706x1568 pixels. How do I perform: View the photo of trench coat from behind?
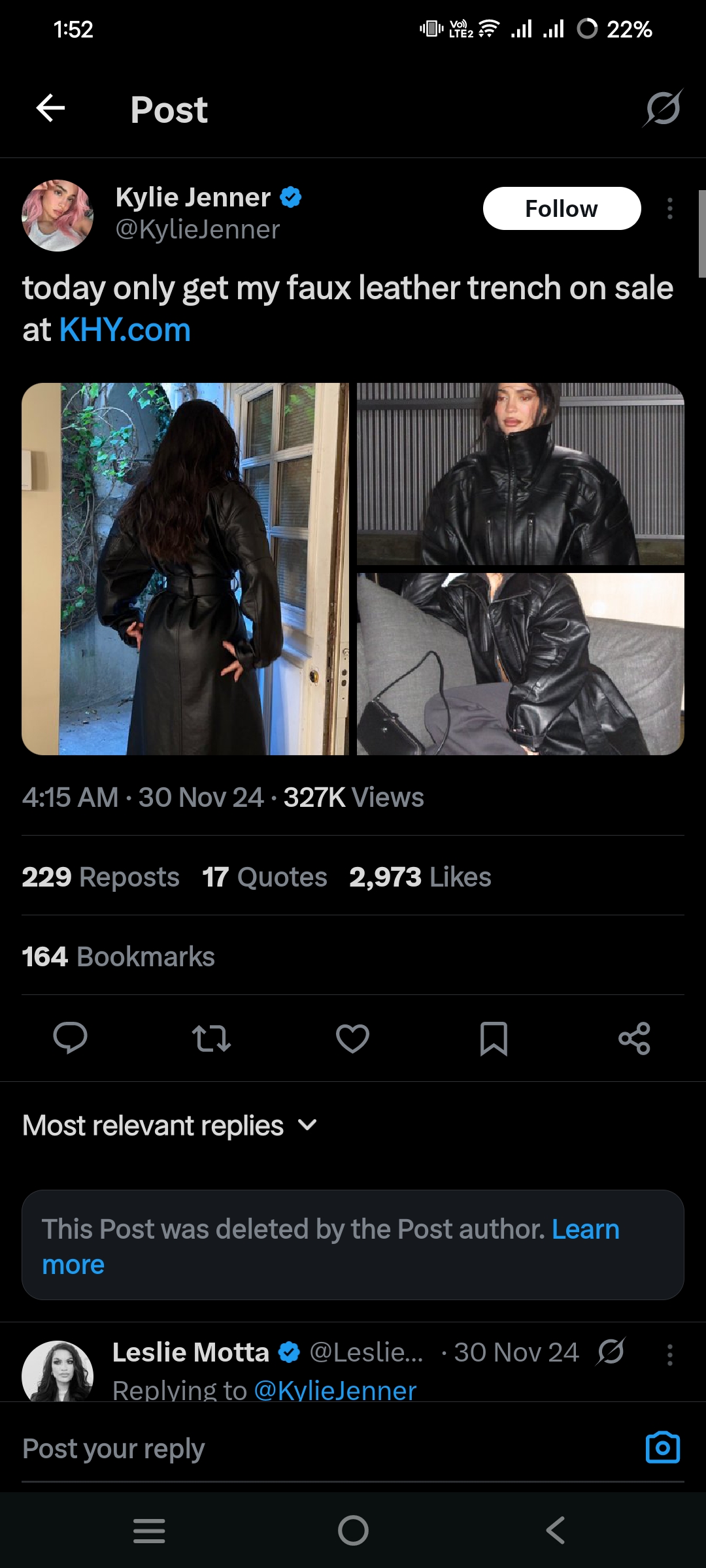pos(186,568)
